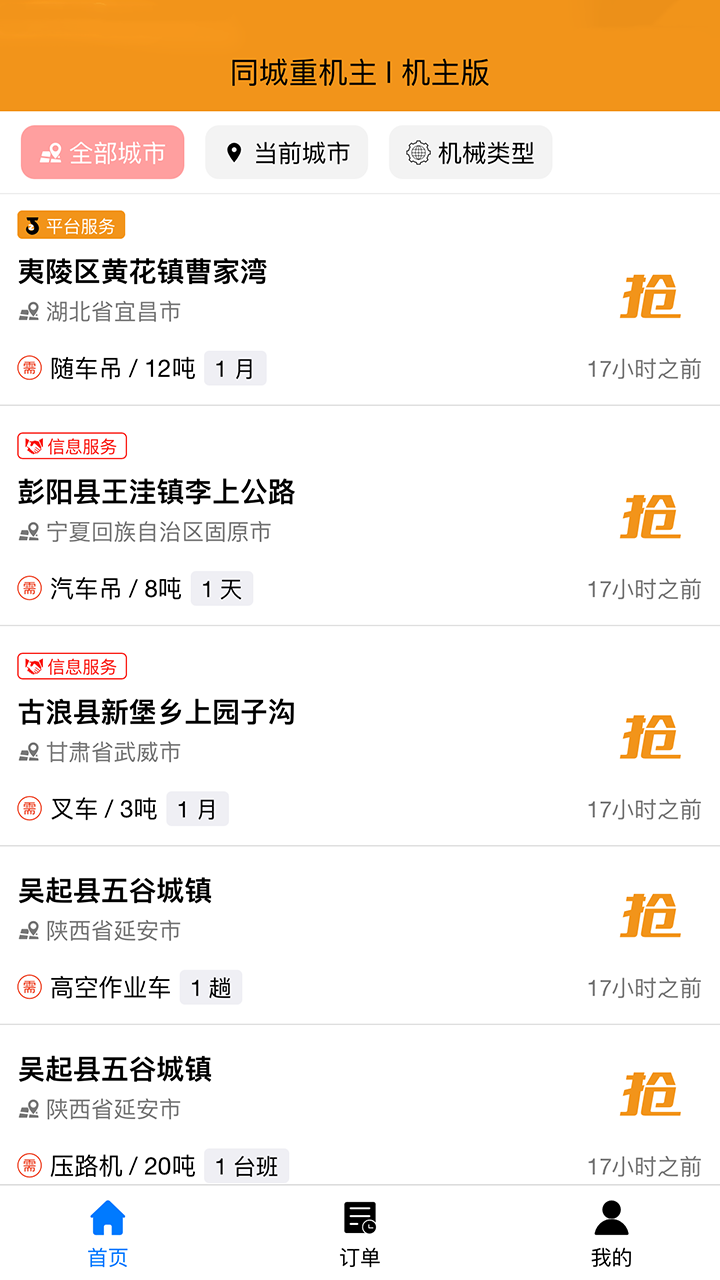Grab the 夷陵区黄花镇曹家湾 order
Viewport: 720px width, 1280px height.
point(650,297)
